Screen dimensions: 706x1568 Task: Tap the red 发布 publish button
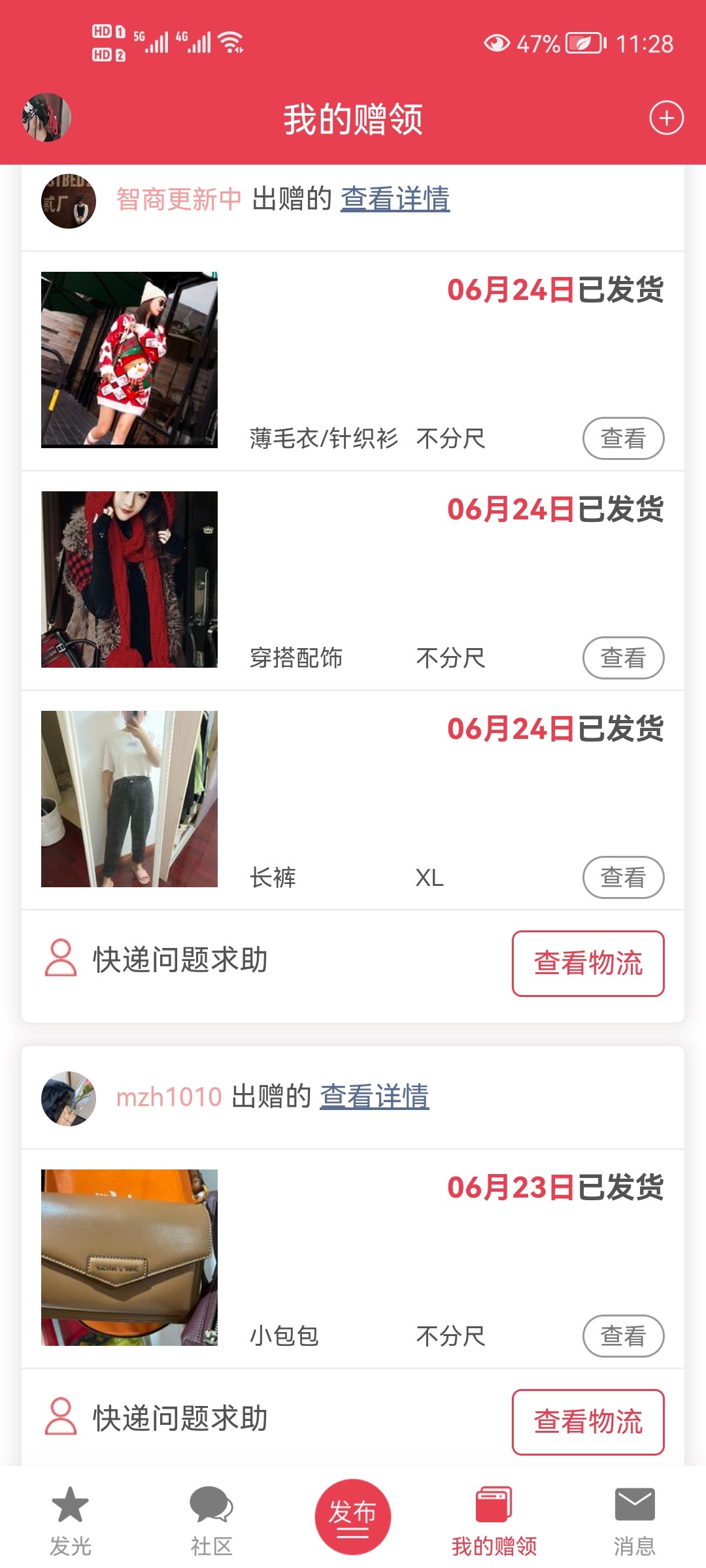tap(353, 1516)
